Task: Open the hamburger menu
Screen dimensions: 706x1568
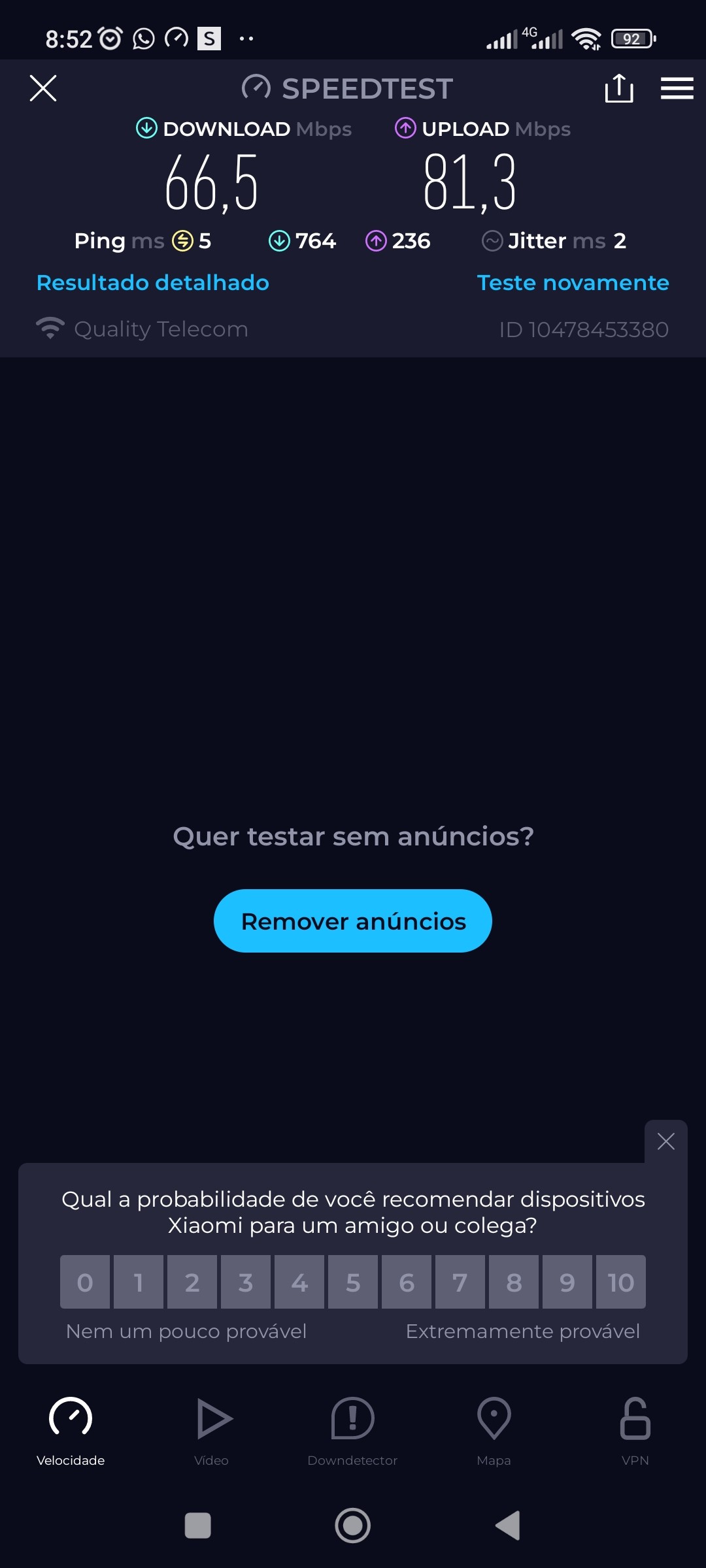Action: click(x=677, y=88)
